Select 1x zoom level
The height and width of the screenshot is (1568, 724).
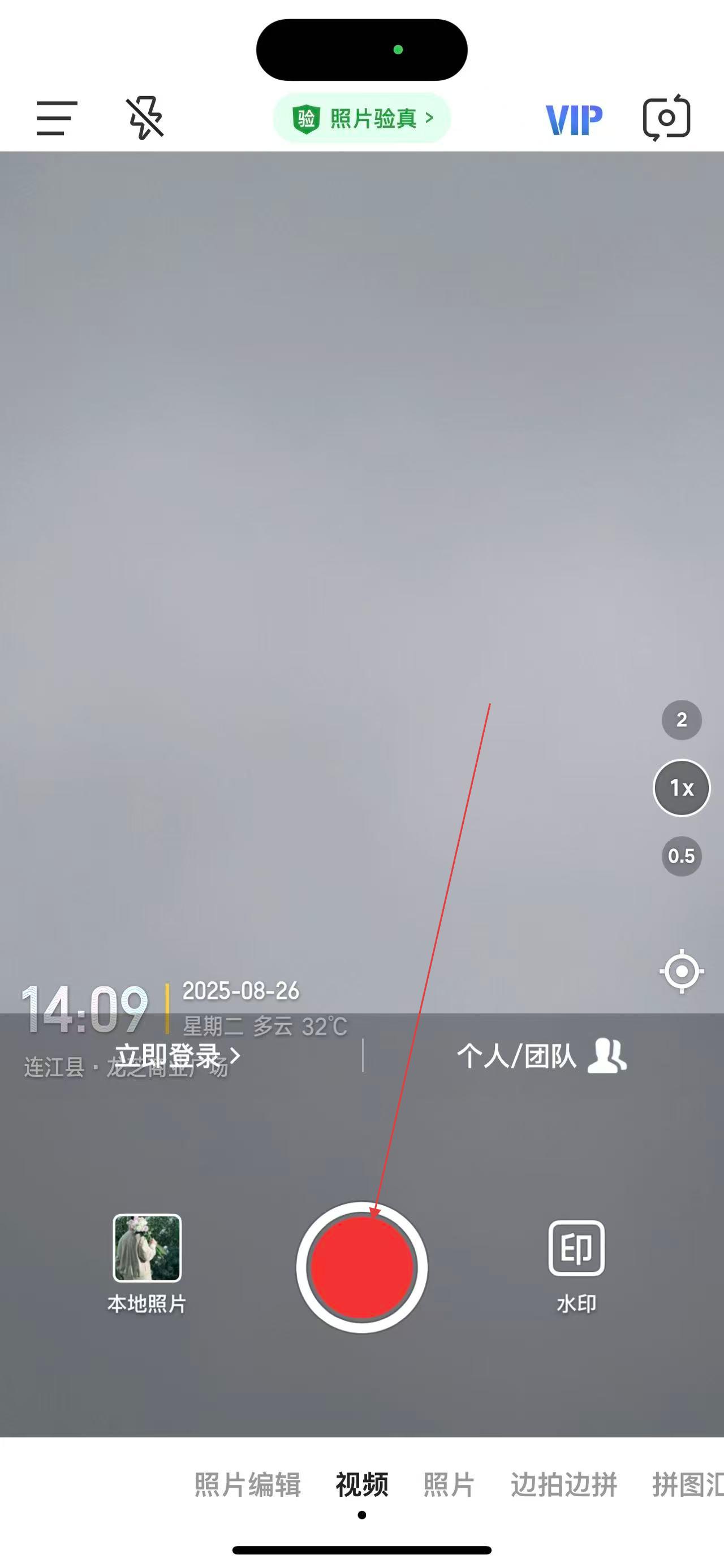tap(682, 787)
